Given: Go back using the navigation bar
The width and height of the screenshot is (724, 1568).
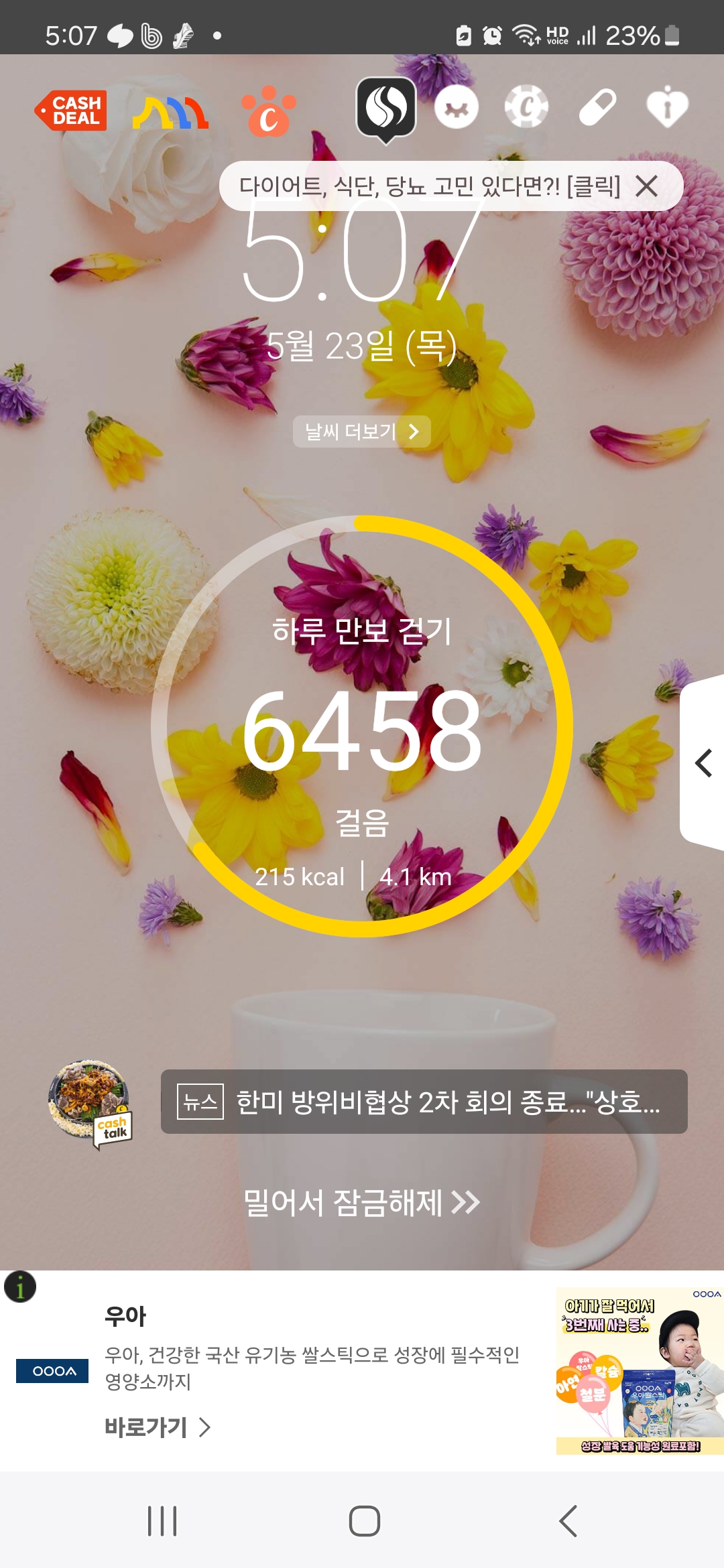Looking at the screenshot, I should (x=568, y=1521).
